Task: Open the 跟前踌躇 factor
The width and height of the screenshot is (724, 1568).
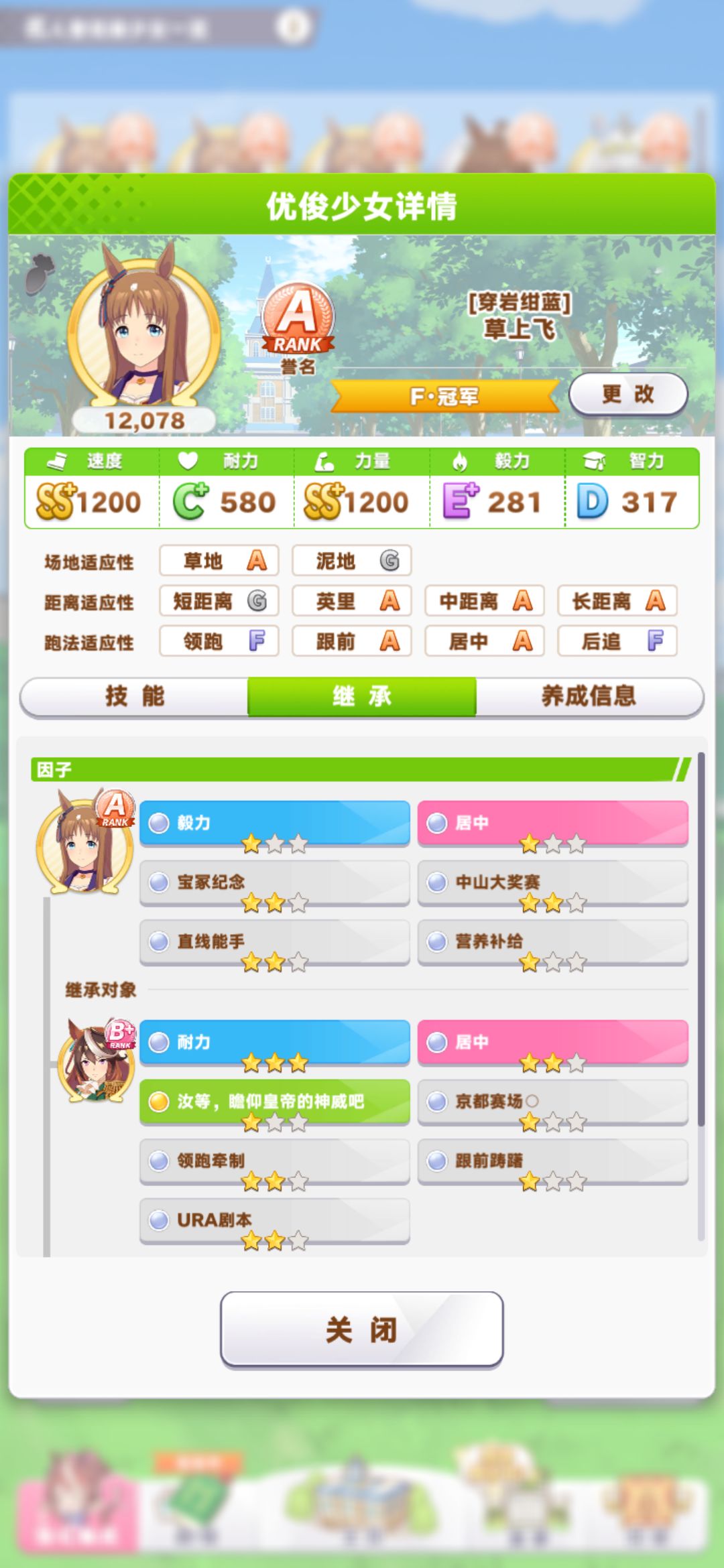Action: tap(553, 1161)
